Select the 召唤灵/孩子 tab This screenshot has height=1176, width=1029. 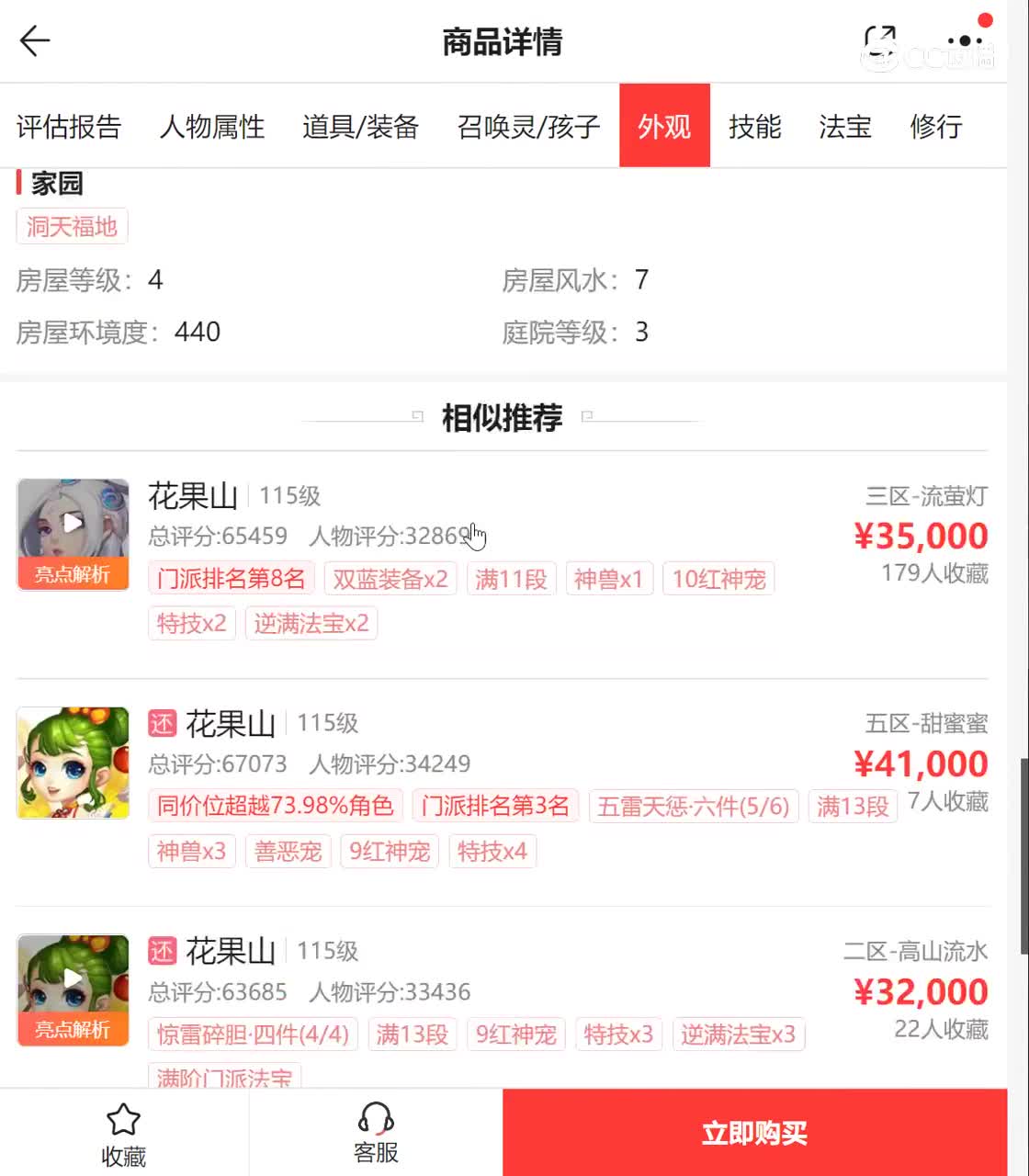pyautogui.click(x=528, y=126)
